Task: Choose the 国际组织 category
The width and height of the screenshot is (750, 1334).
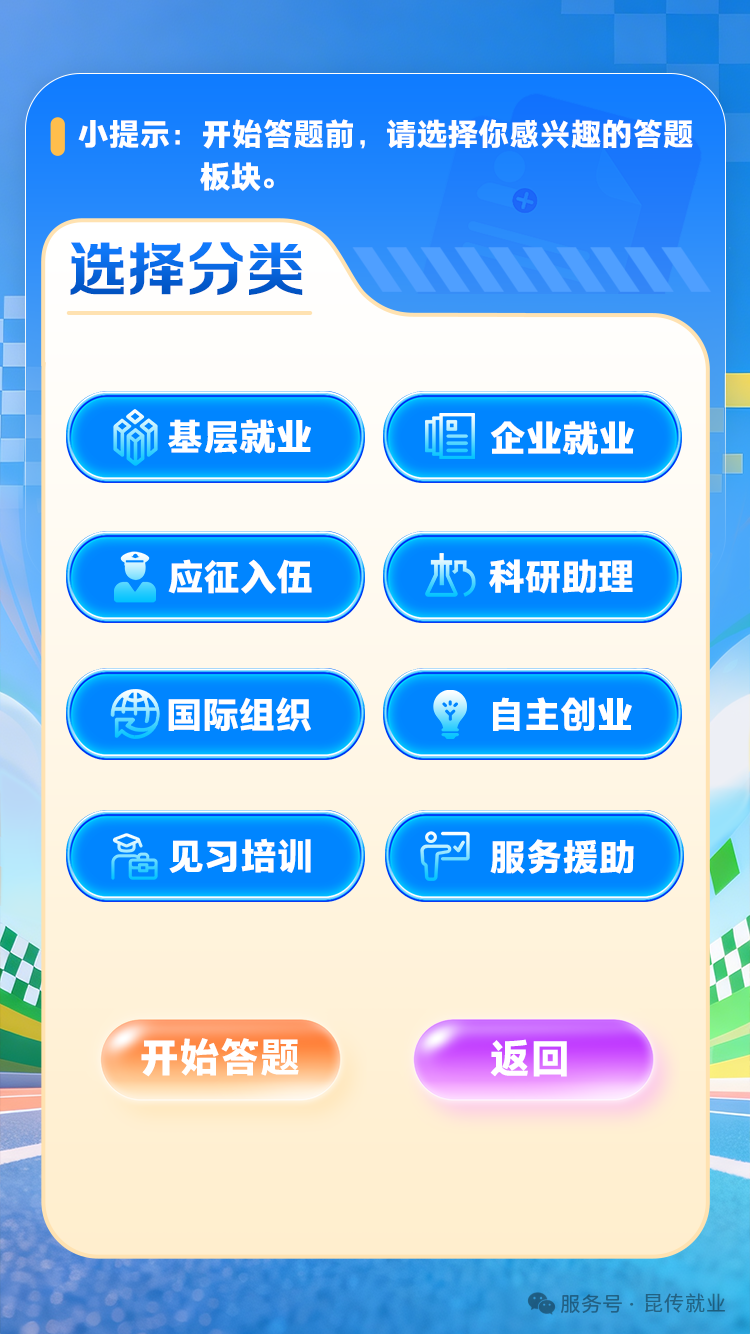Action: point(215,715)
